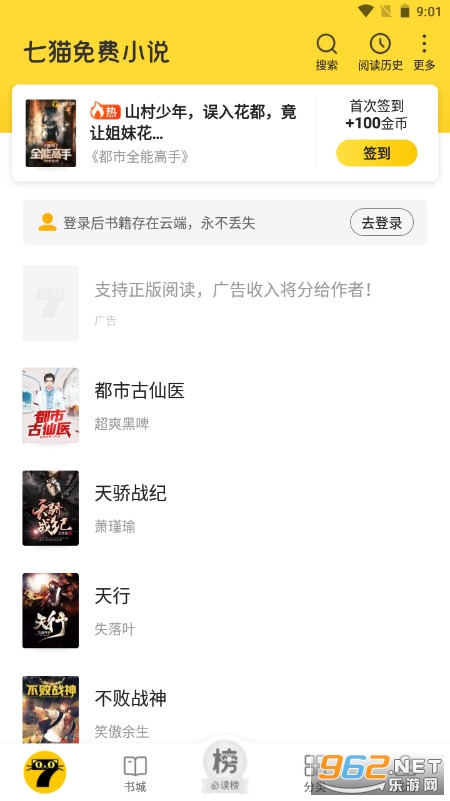Open the ad row 支持正版阅读
The image size is (450, 801).
225,303
